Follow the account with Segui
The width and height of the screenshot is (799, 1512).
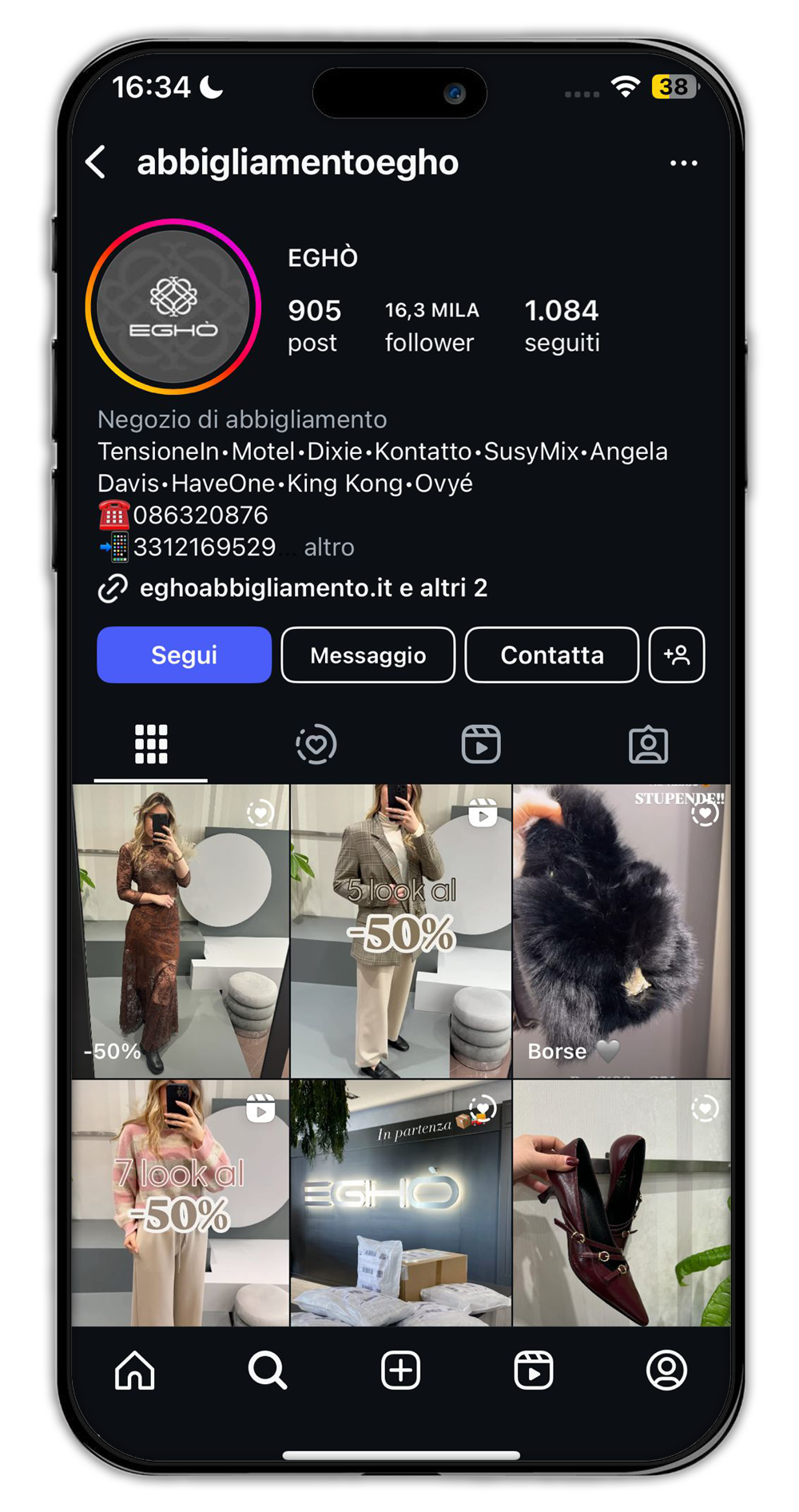pos(185,655)
